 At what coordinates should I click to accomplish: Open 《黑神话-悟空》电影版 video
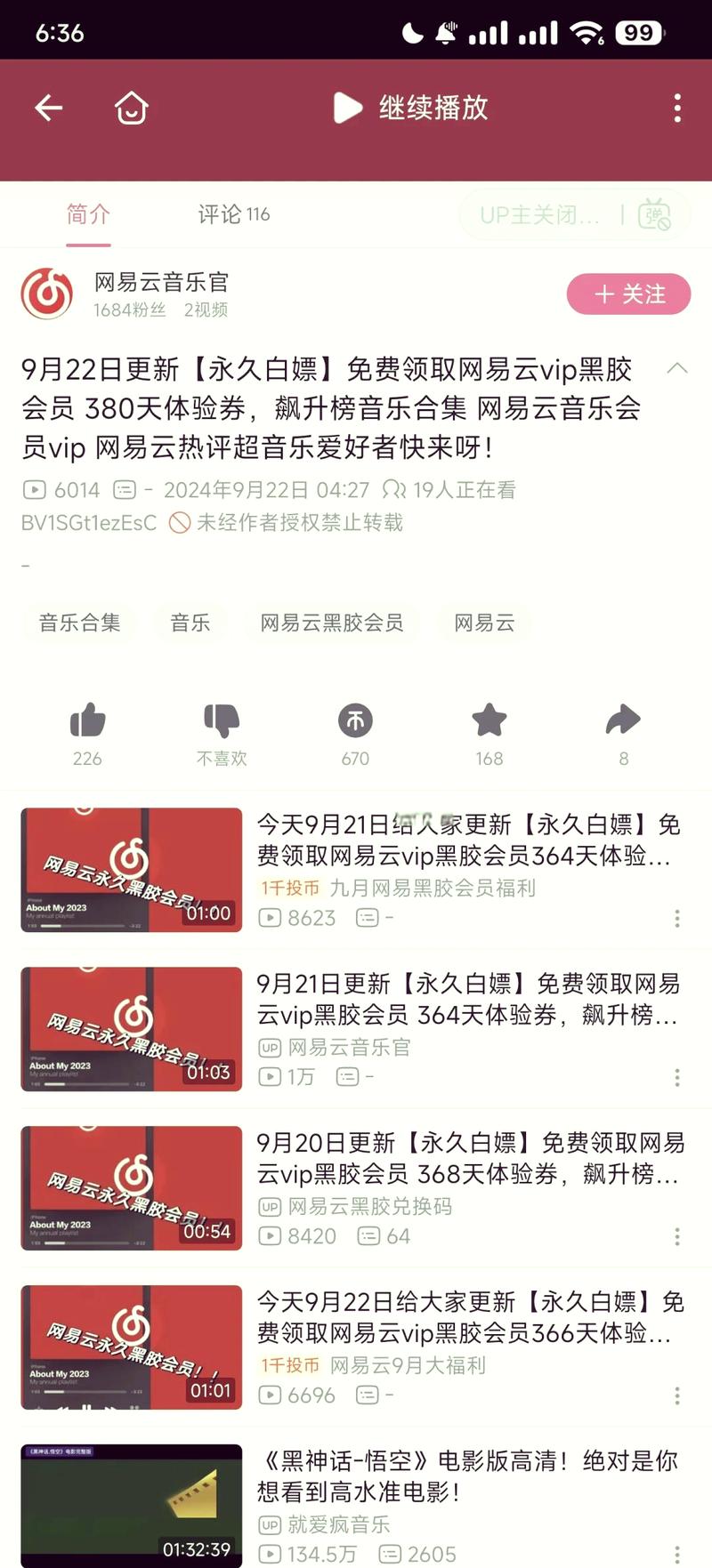(356, 1505)
